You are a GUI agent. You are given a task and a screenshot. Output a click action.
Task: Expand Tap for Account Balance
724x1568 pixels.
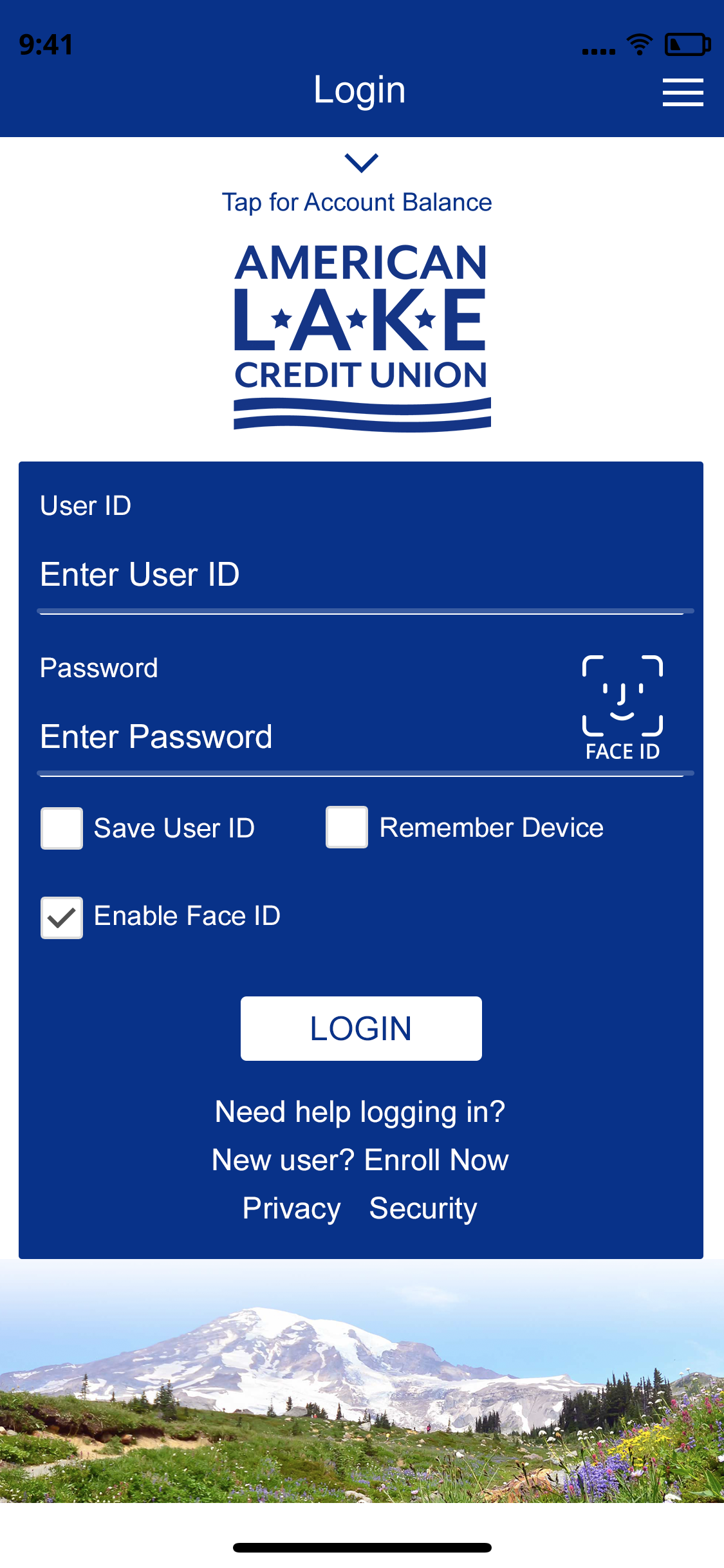357,183
